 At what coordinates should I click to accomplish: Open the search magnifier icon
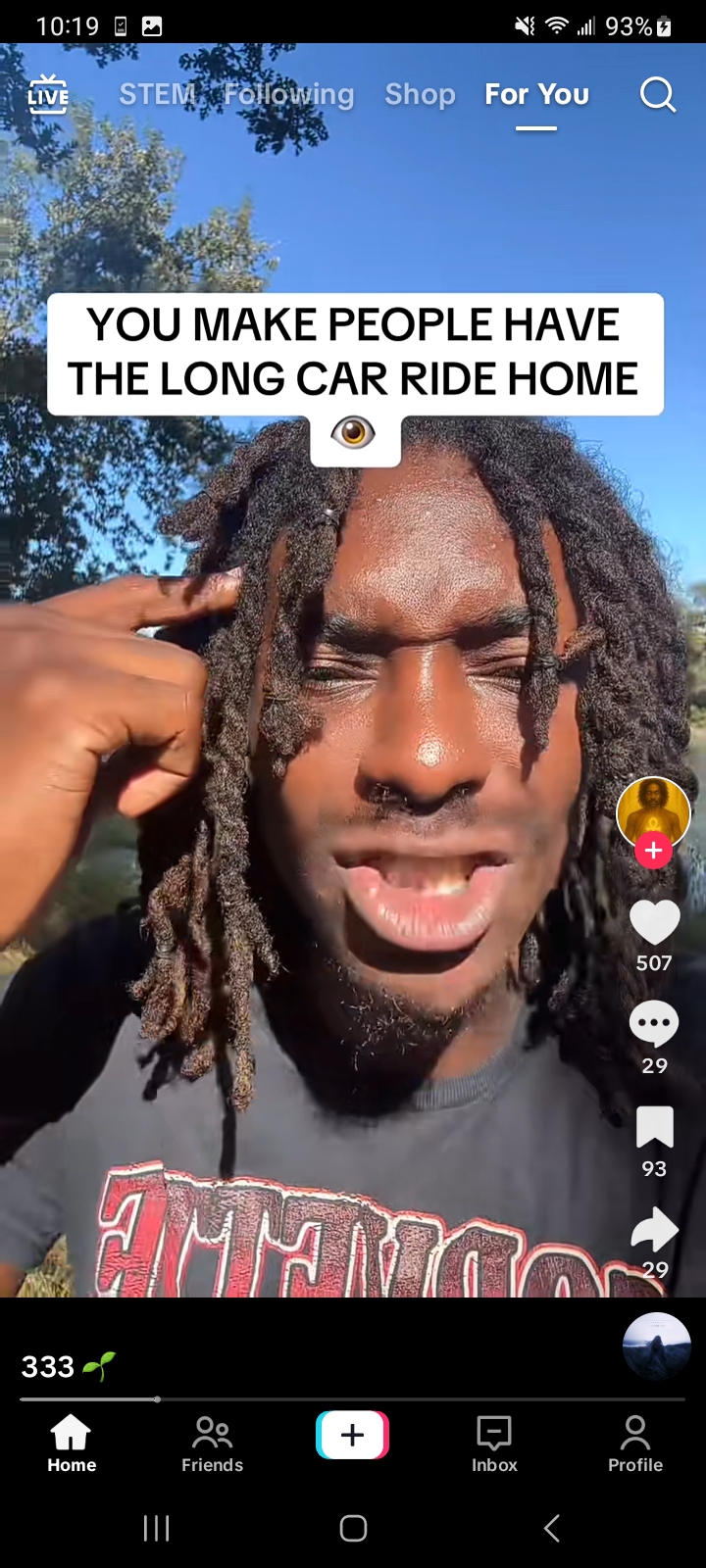point(658,95)
